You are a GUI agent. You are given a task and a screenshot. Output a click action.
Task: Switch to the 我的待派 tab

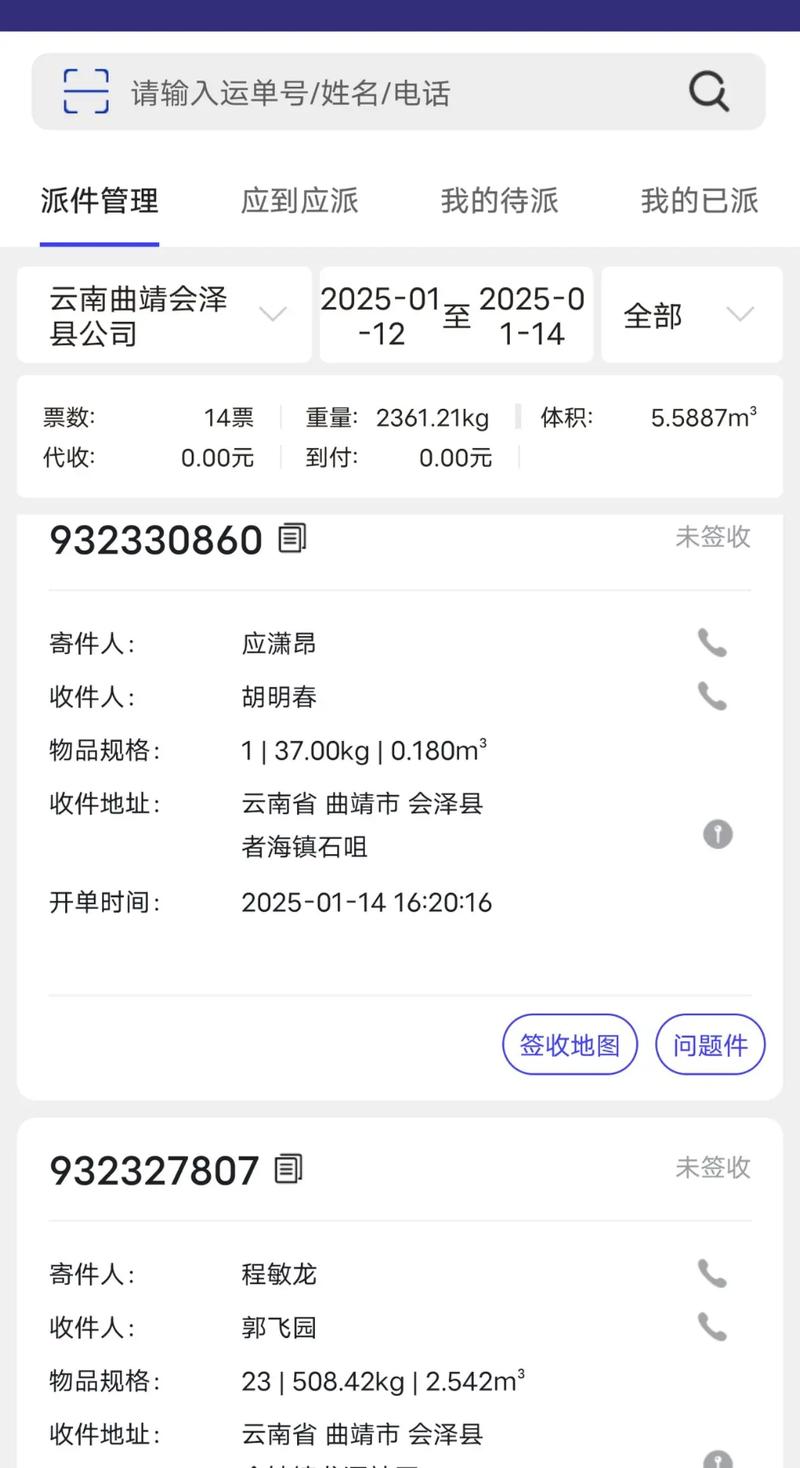point(499,201)
